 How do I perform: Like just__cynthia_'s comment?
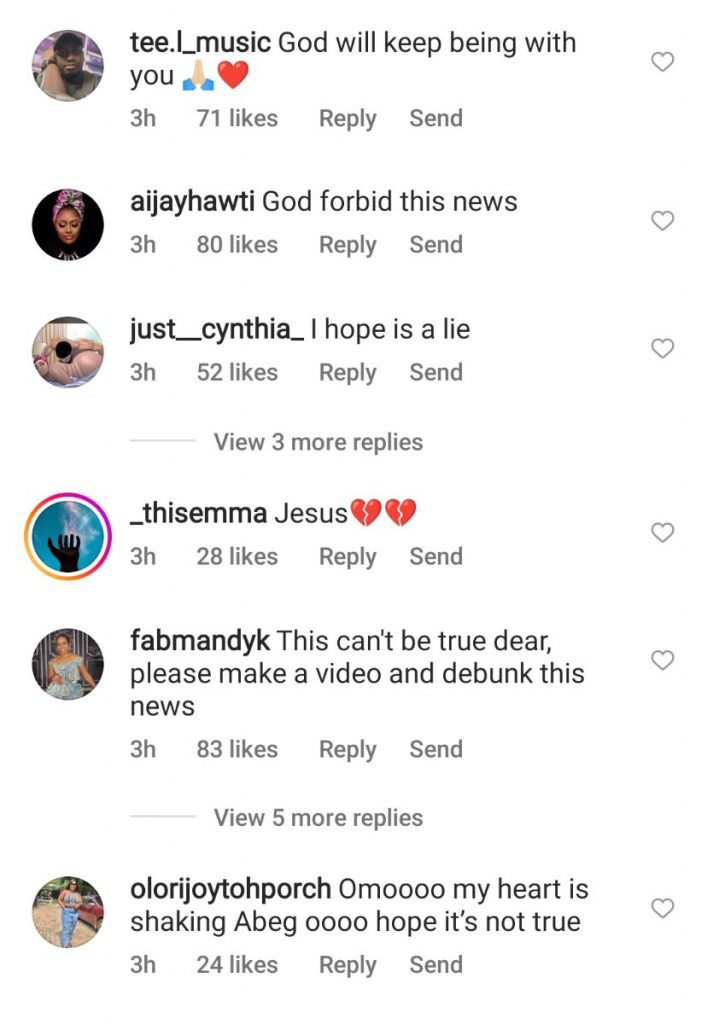662,349
